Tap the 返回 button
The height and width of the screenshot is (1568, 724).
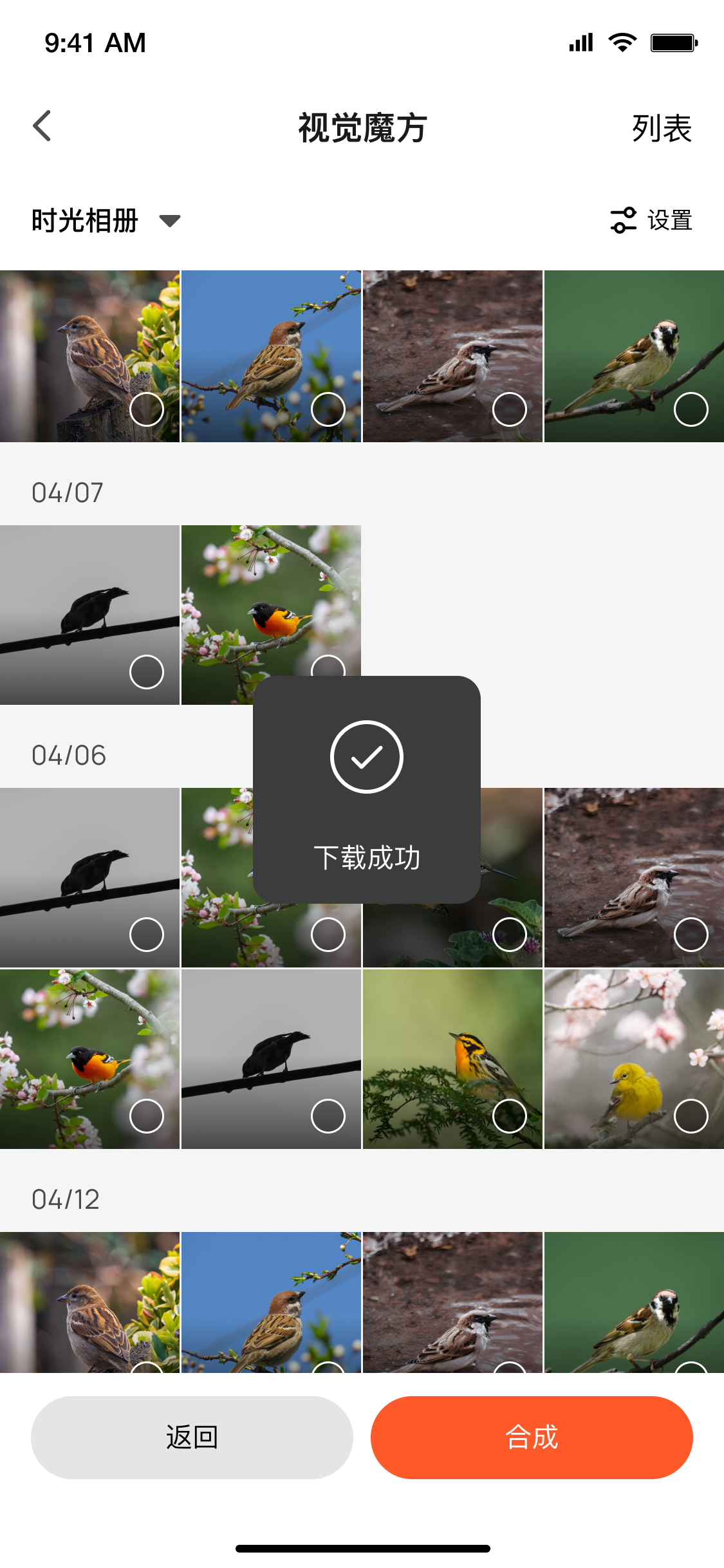pos(192,1437)
